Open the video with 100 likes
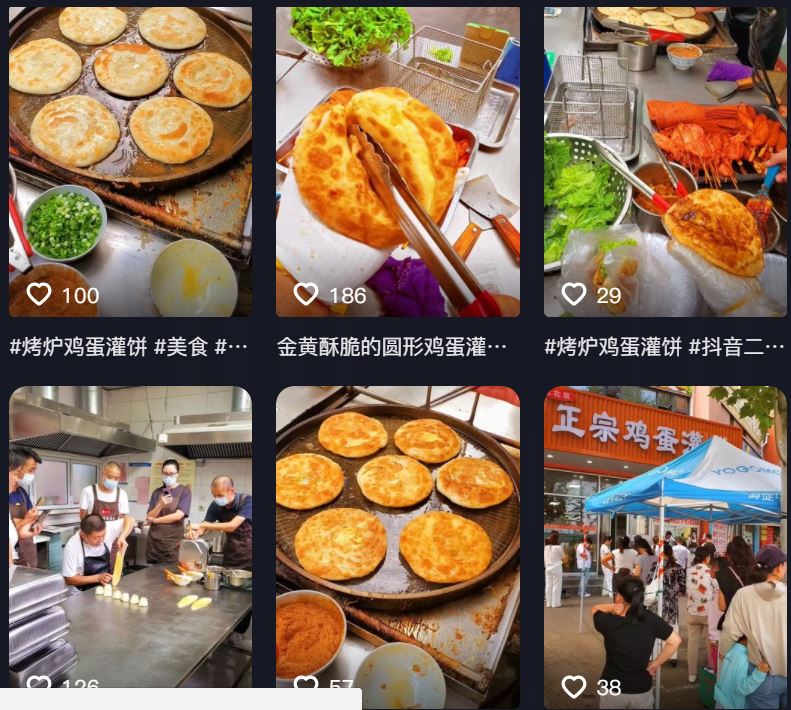The width and height of the screenshot is (791, 710). (130, 160)
